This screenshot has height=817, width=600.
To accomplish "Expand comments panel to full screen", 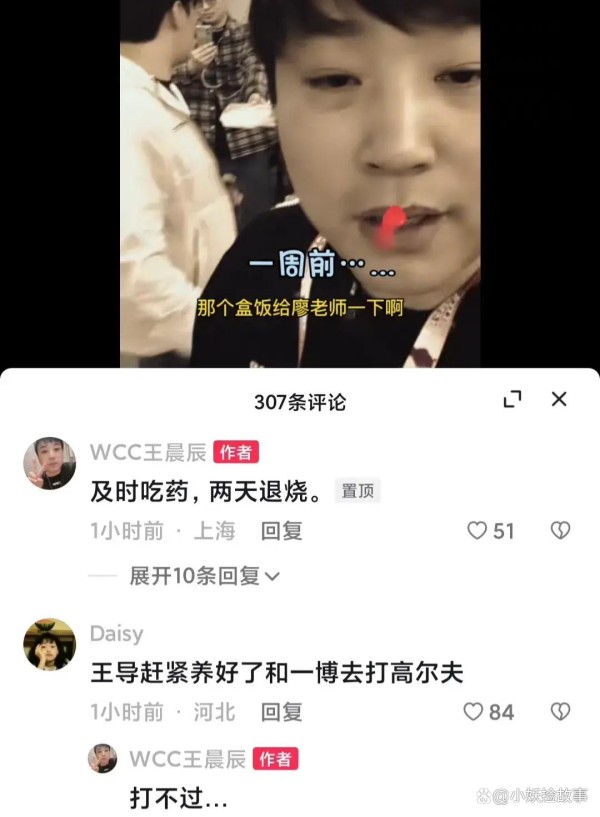I will click(512, 399).
